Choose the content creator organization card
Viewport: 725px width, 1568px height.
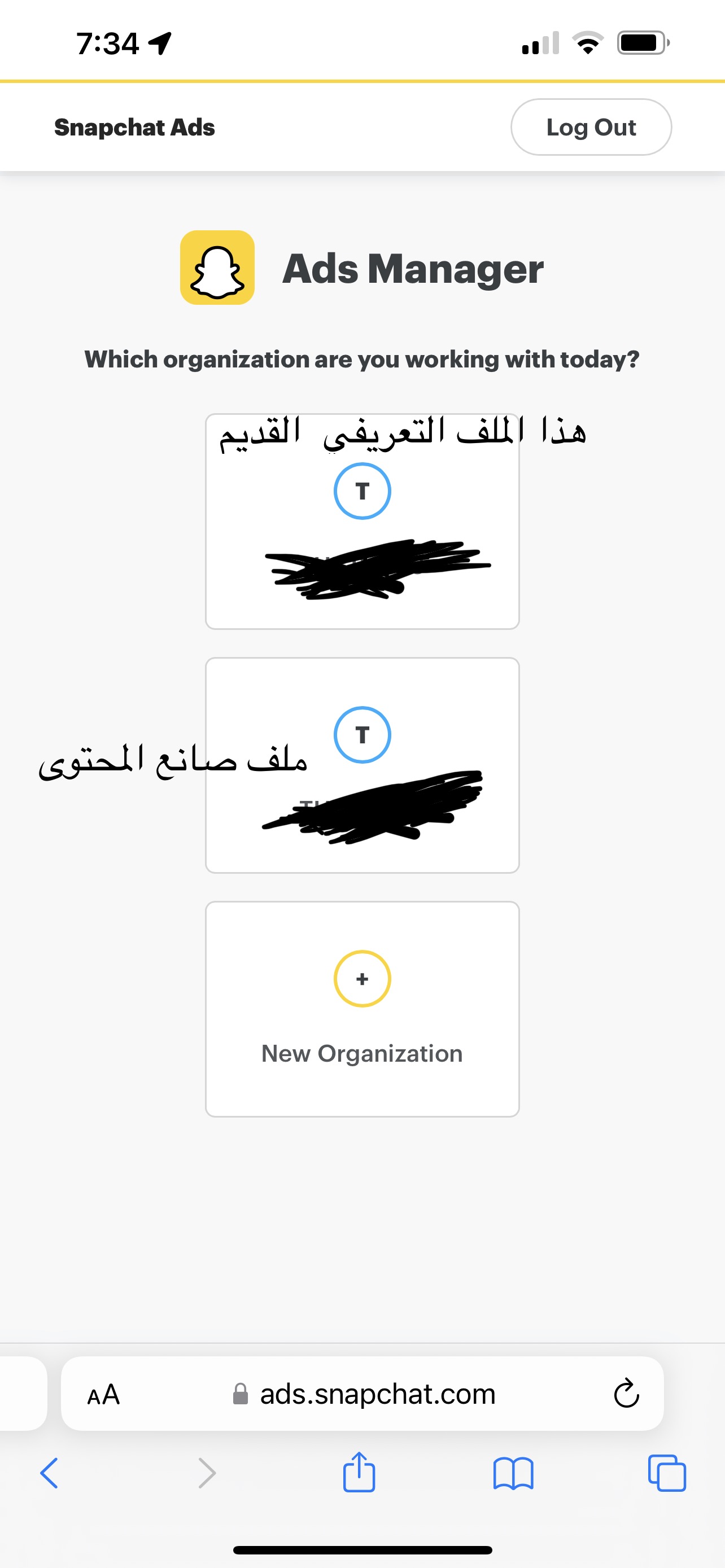[x=362, y=765]
